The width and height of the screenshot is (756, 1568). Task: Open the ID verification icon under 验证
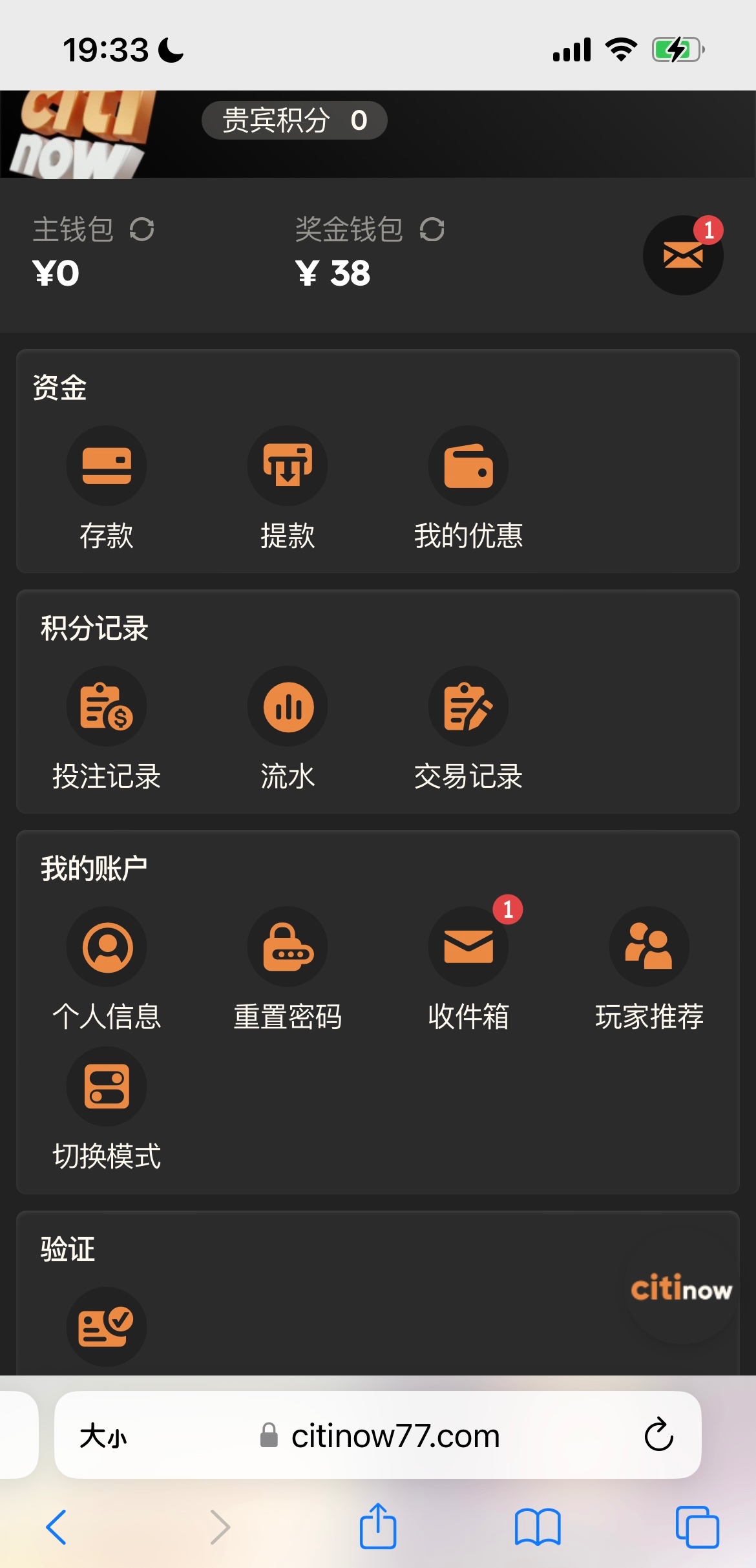point(107,1326)
